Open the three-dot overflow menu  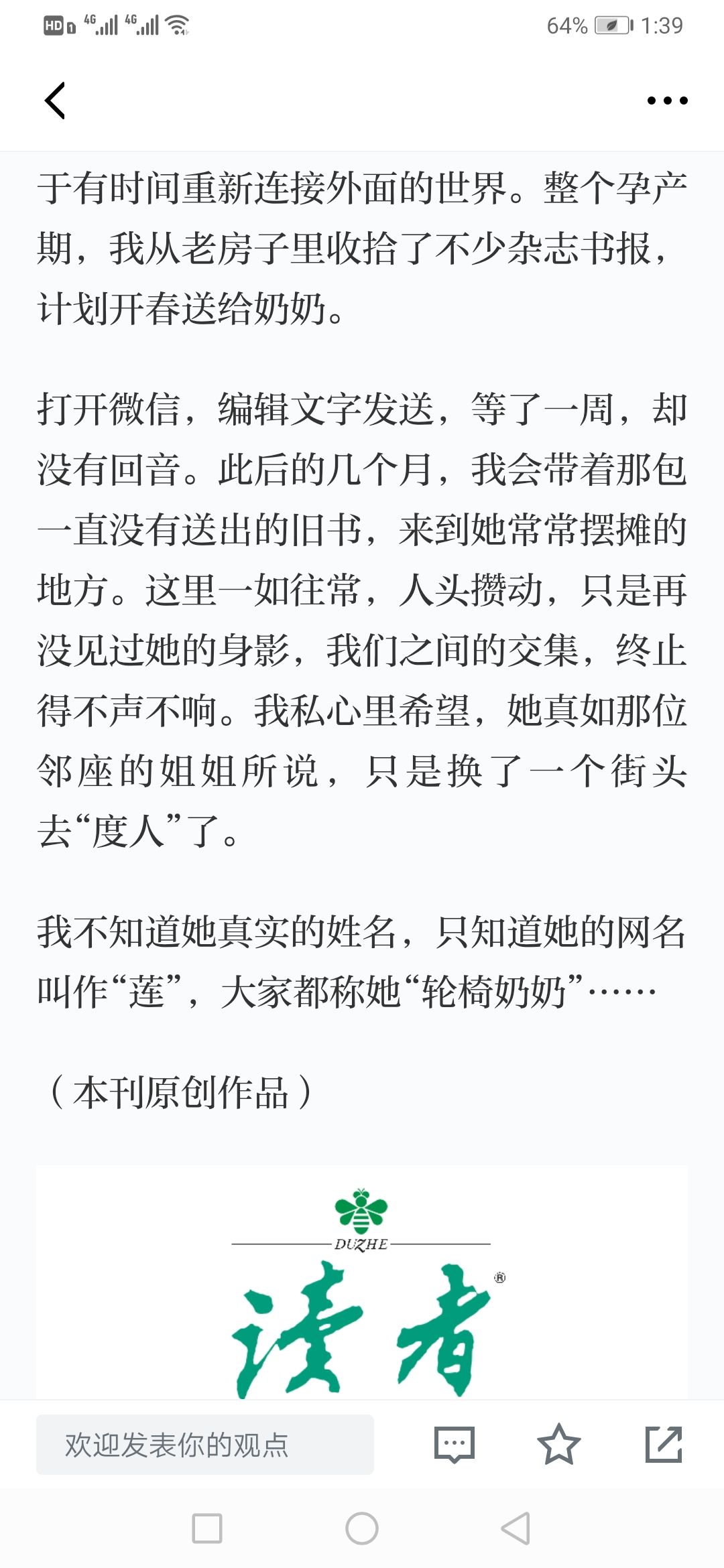[x=667, y=101]
